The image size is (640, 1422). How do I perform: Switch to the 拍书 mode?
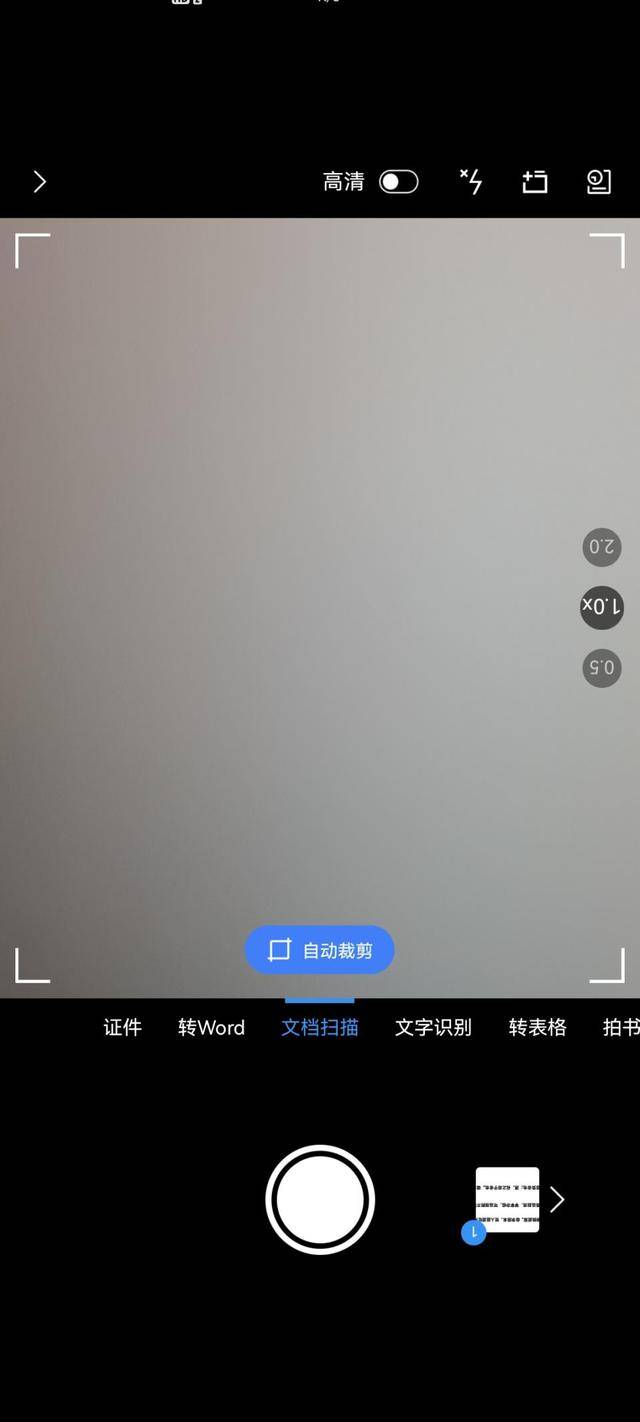point(621,1027)
